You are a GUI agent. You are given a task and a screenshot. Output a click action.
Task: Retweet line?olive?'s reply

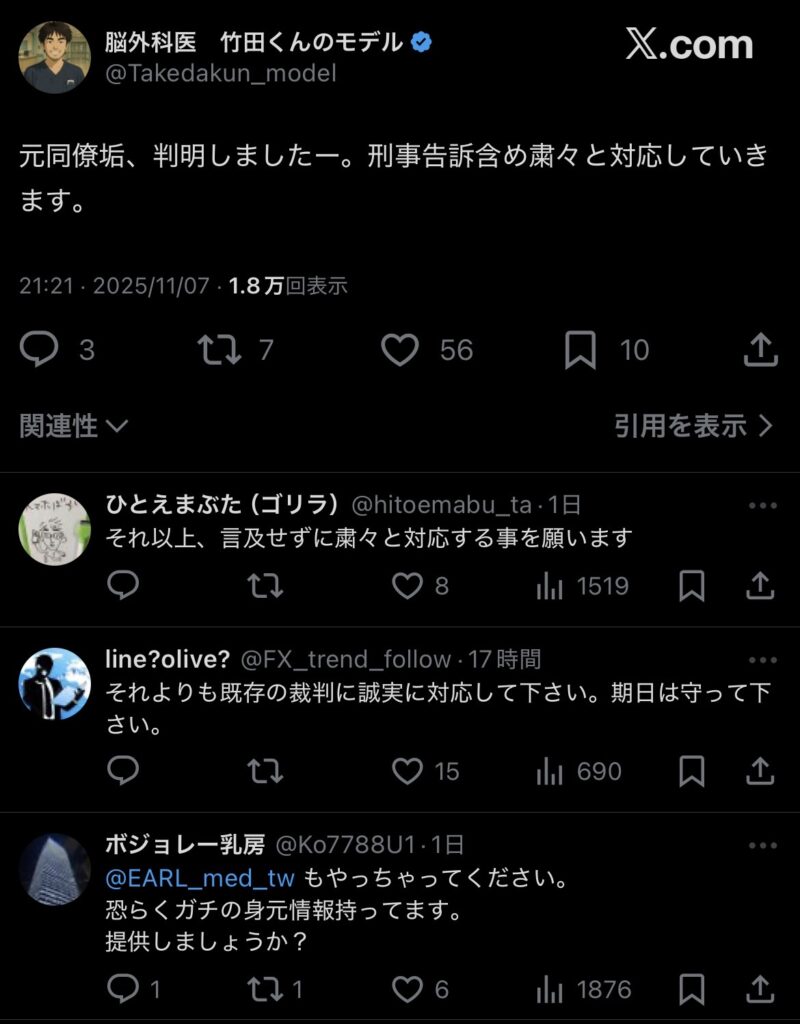[x=263, y=772]
